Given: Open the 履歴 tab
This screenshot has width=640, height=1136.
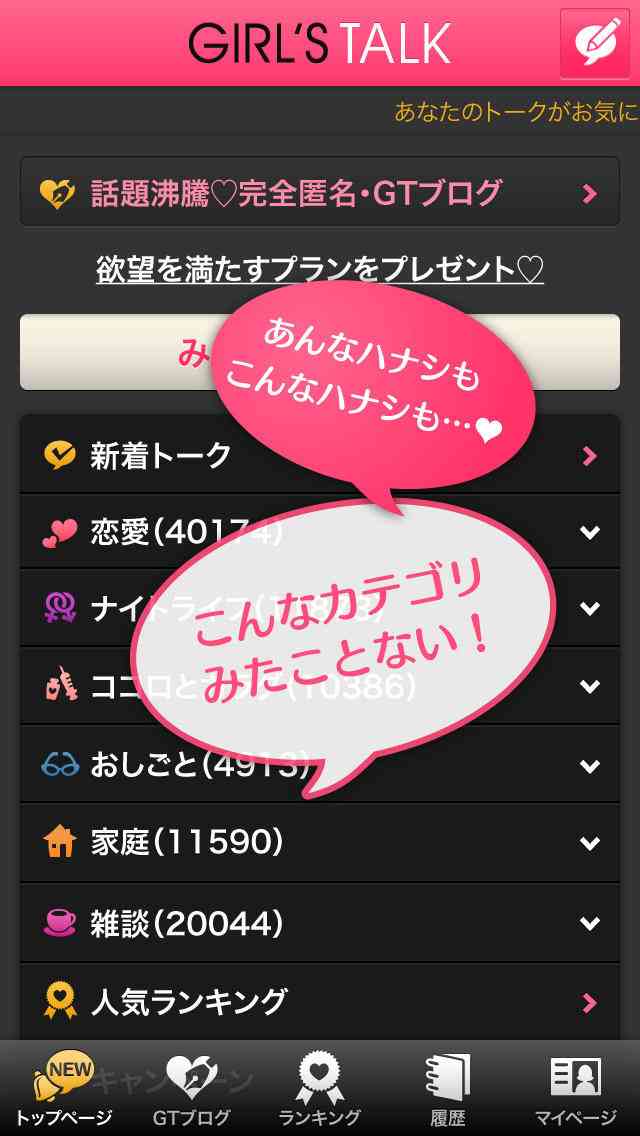Looking at the screenshot, I should (x=447, y=1090).
